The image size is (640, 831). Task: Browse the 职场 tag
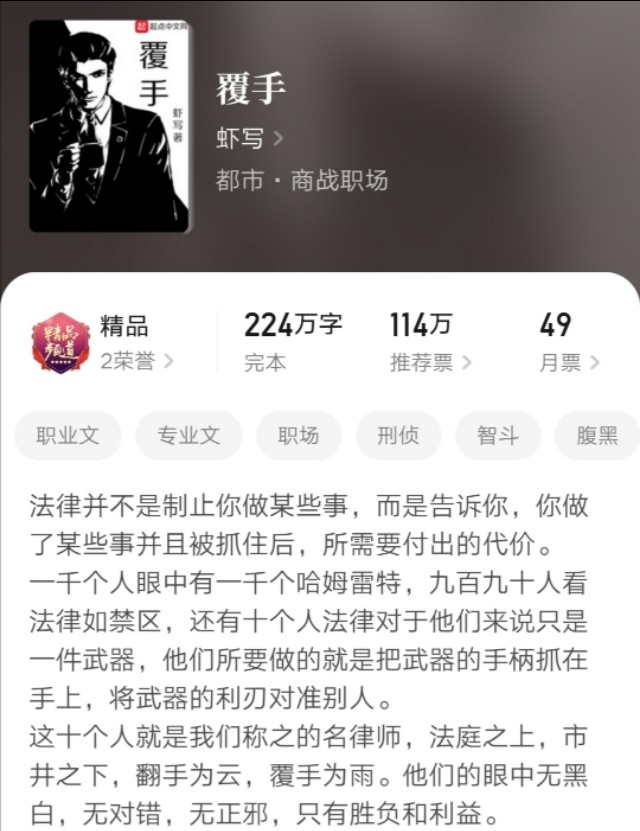pos(298,436)
